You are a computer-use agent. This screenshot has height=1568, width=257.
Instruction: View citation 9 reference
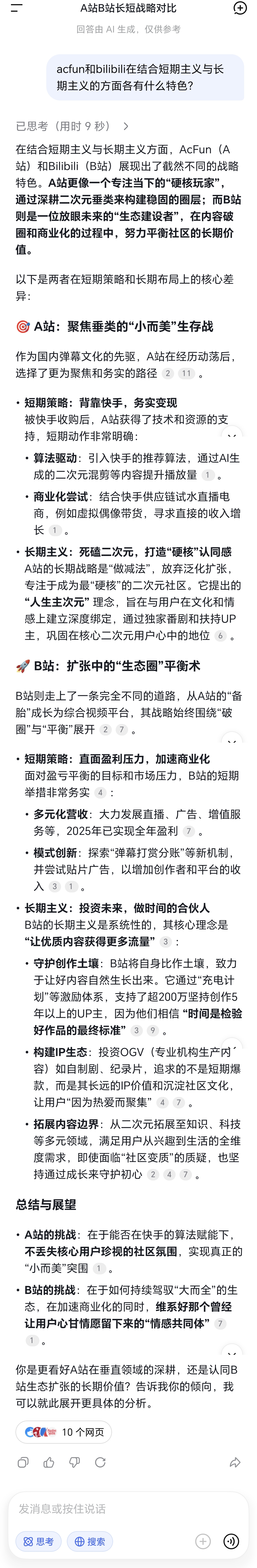pos(152,1030)
